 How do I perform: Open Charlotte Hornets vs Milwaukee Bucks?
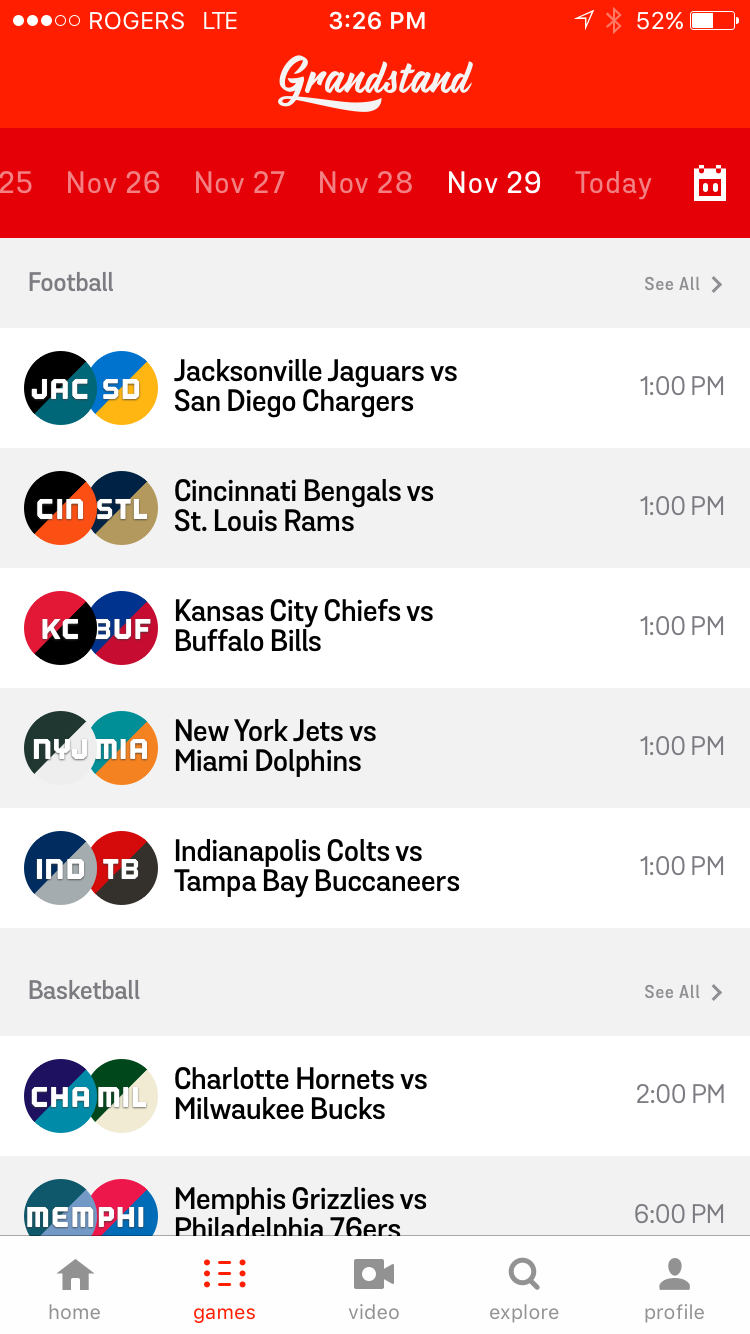click(375, 1095)
